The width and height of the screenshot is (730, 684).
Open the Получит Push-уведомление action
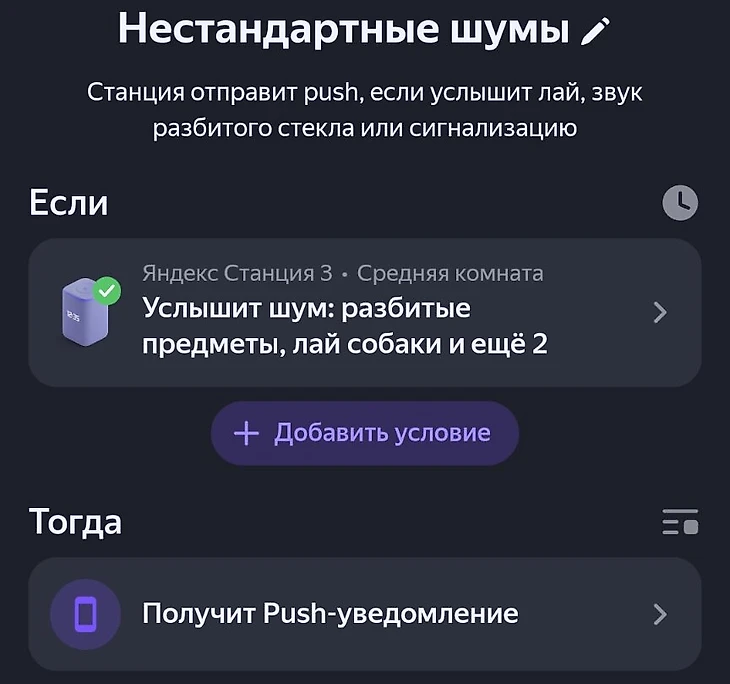pos(364,613)
